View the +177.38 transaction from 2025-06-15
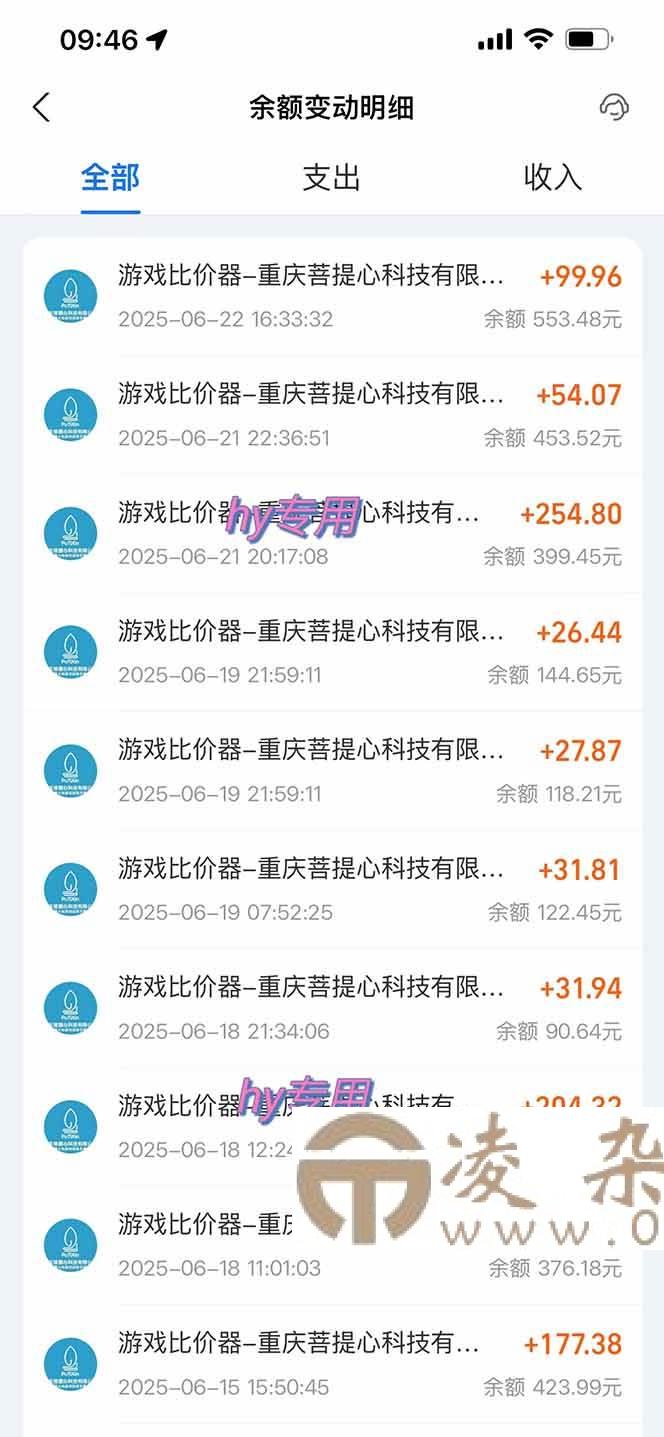This screenshot has width=664, height=1437. point(332,1363)
